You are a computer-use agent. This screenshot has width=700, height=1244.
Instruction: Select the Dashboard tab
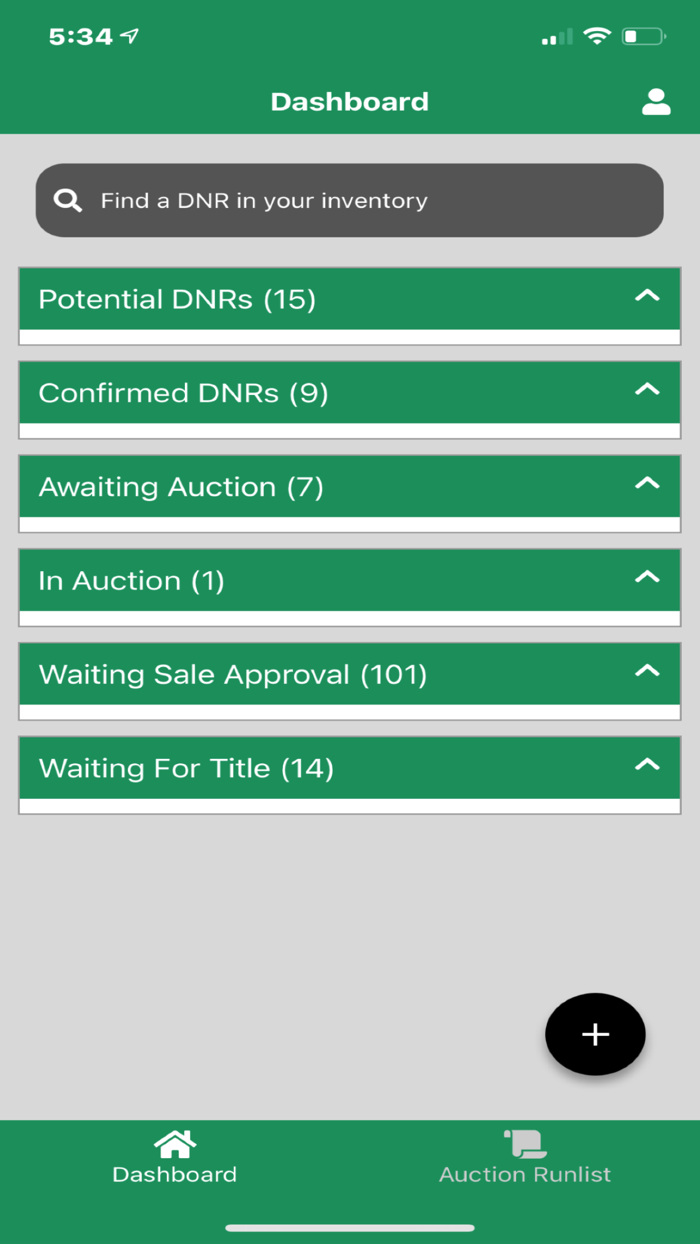click(175, 1157)
